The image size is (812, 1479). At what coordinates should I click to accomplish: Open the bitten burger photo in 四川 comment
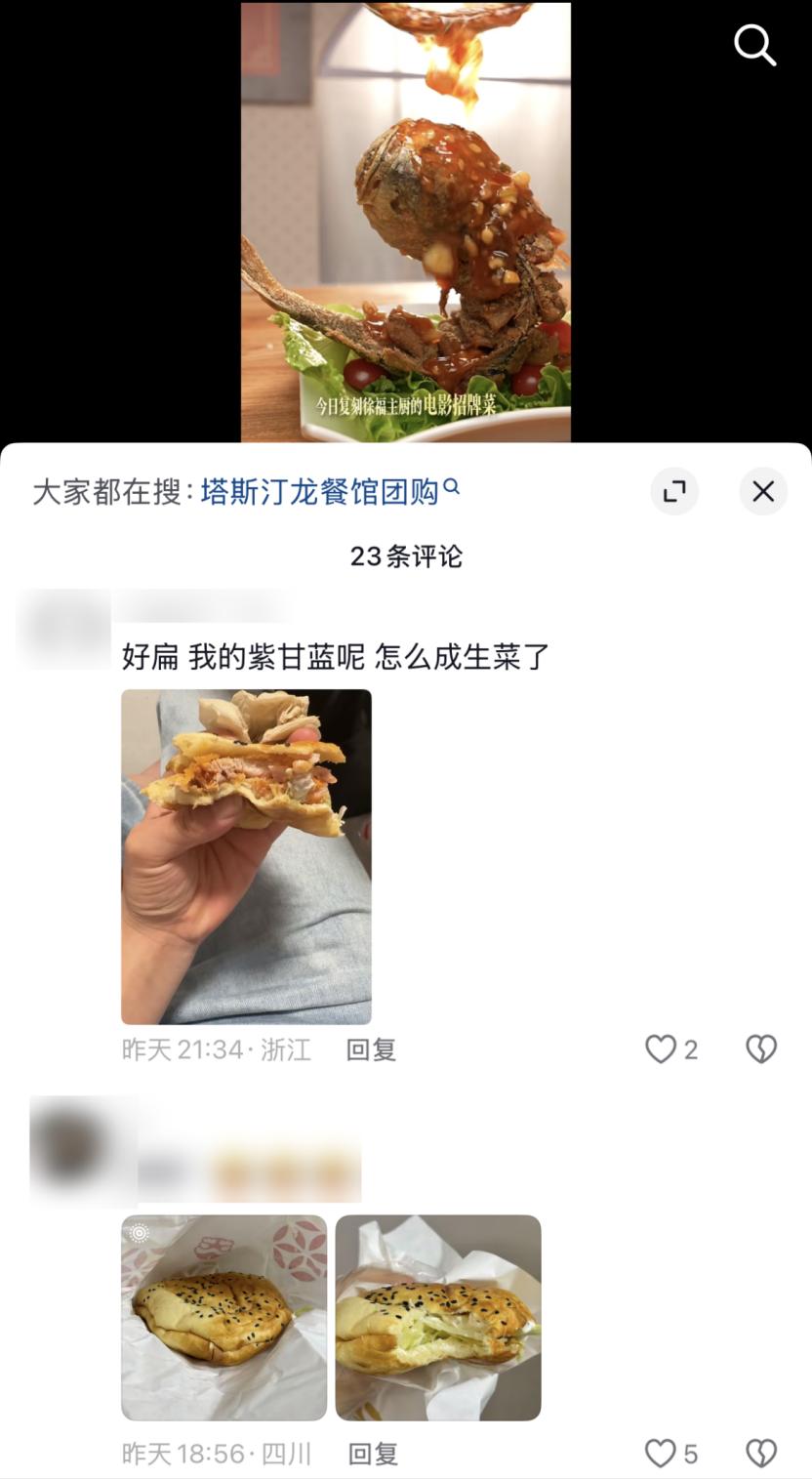point(438,1317)
